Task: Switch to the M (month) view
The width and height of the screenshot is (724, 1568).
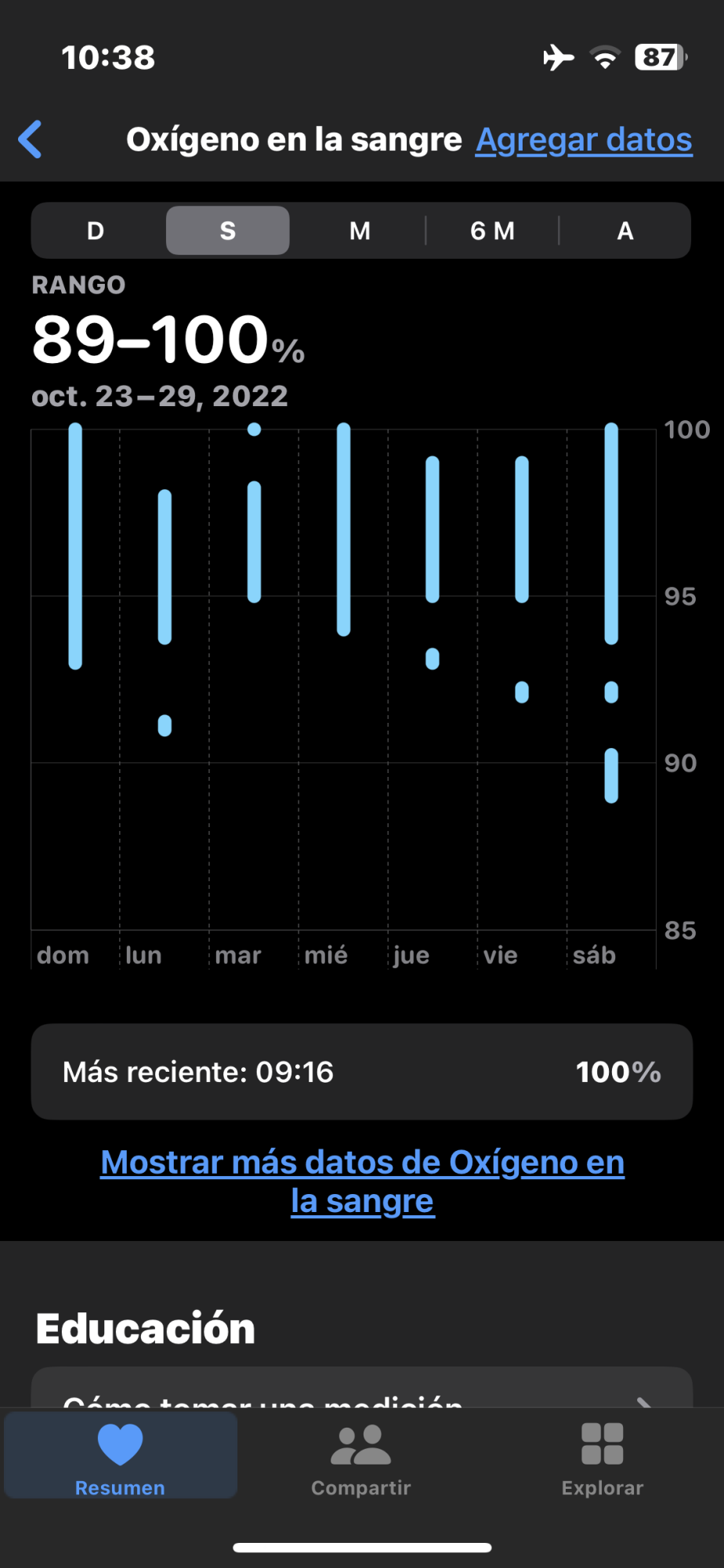Action: [x=360, y=230]
